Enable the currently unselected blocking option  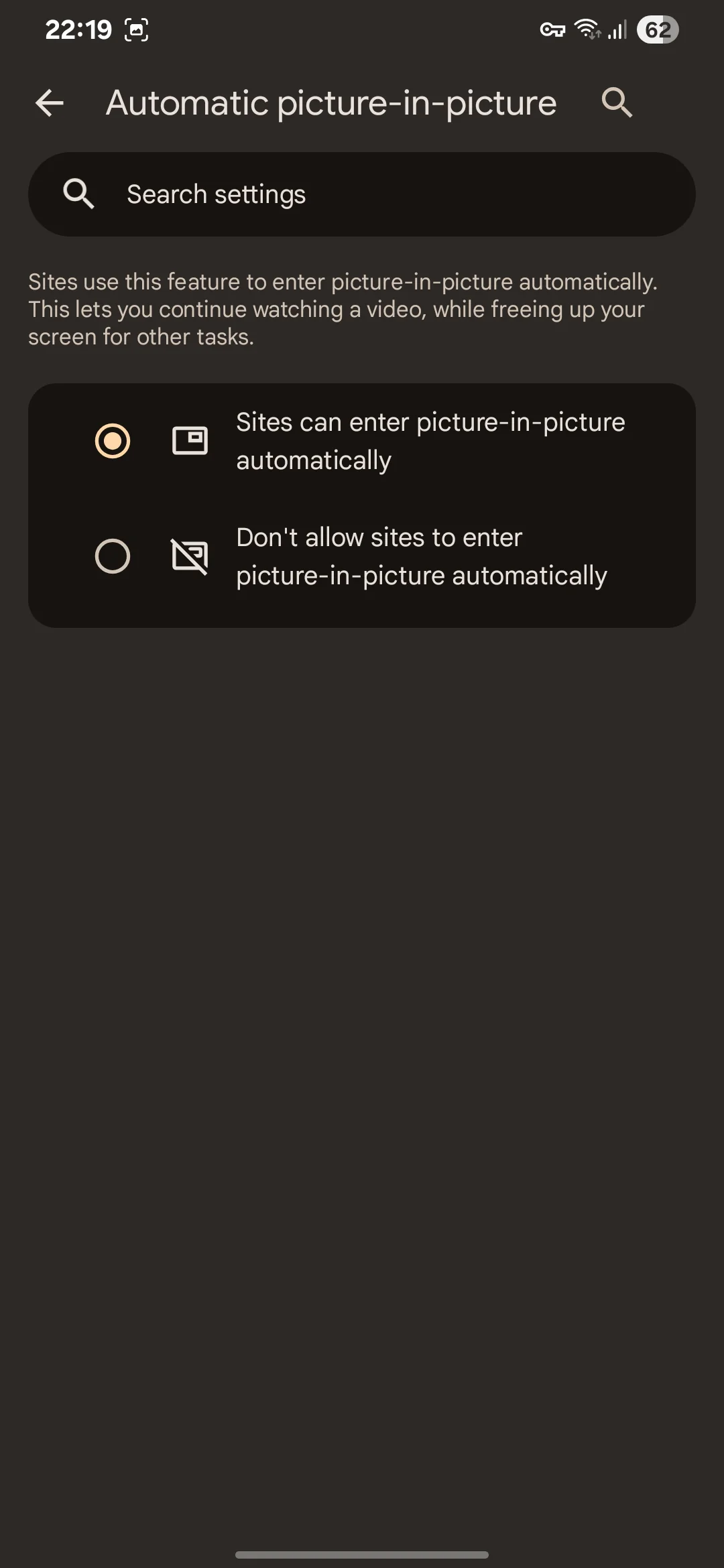tap(113, 556)
